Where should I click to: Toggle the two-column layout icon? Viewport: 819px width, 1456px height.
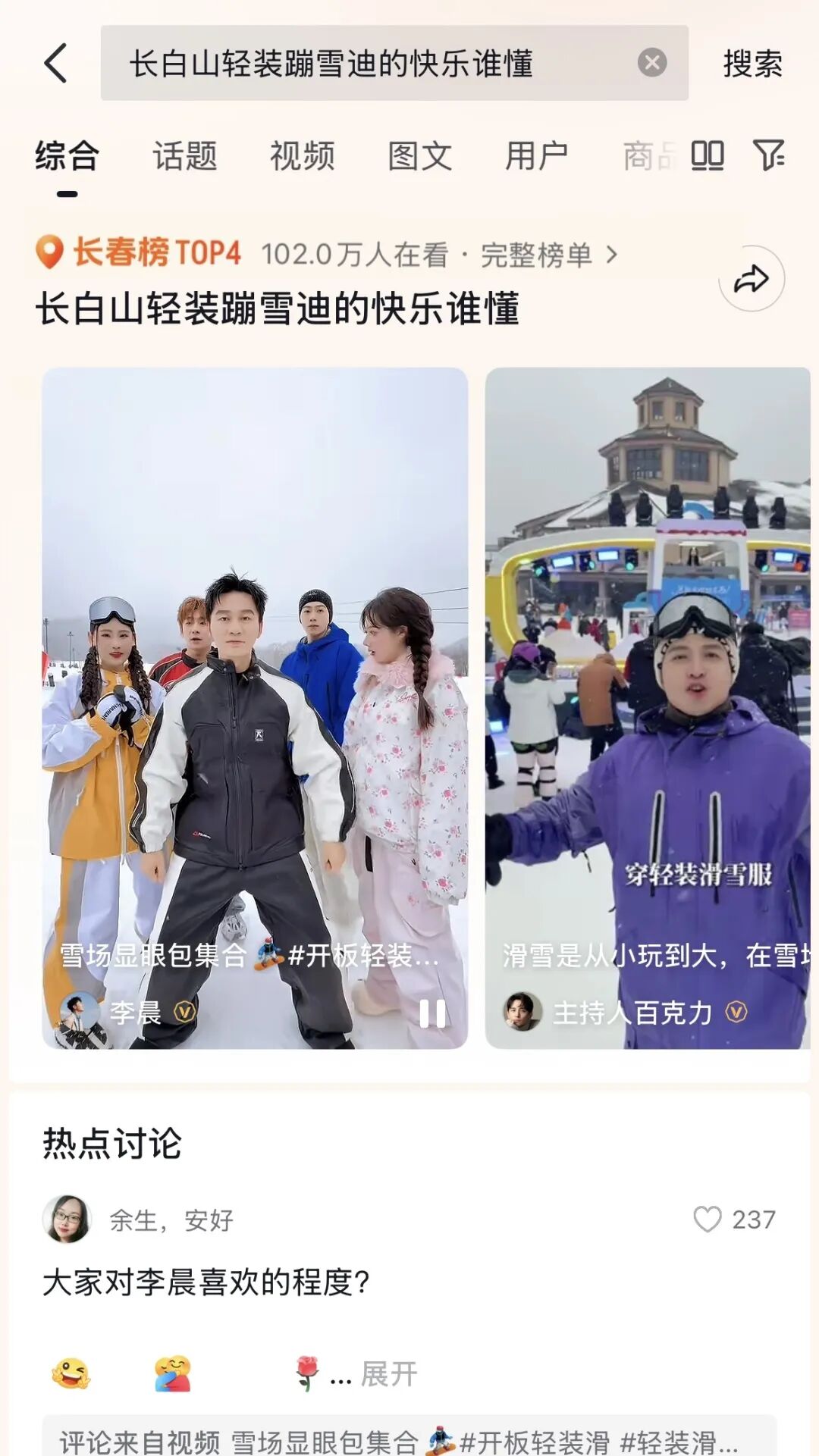pos(707,155)
